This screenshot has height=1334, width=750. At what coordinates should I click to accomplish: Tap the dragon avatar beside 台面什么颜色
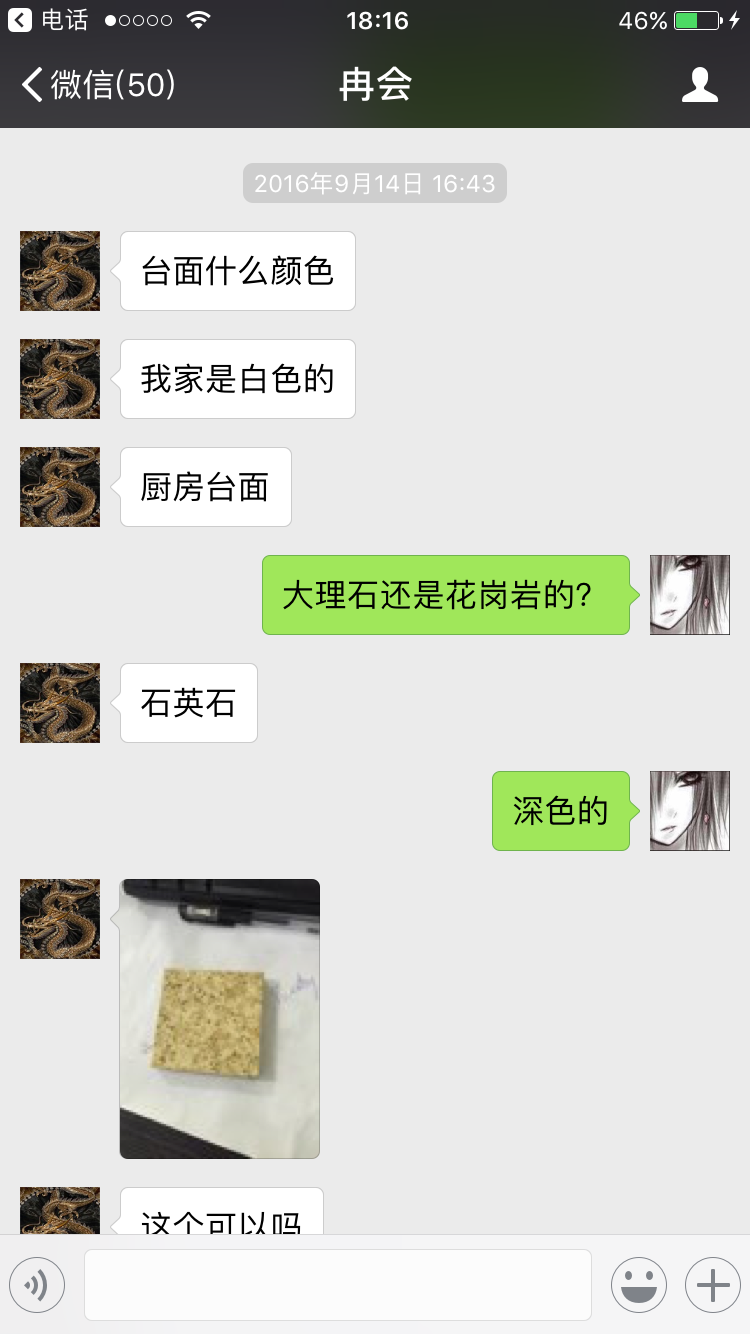point(60,271)
